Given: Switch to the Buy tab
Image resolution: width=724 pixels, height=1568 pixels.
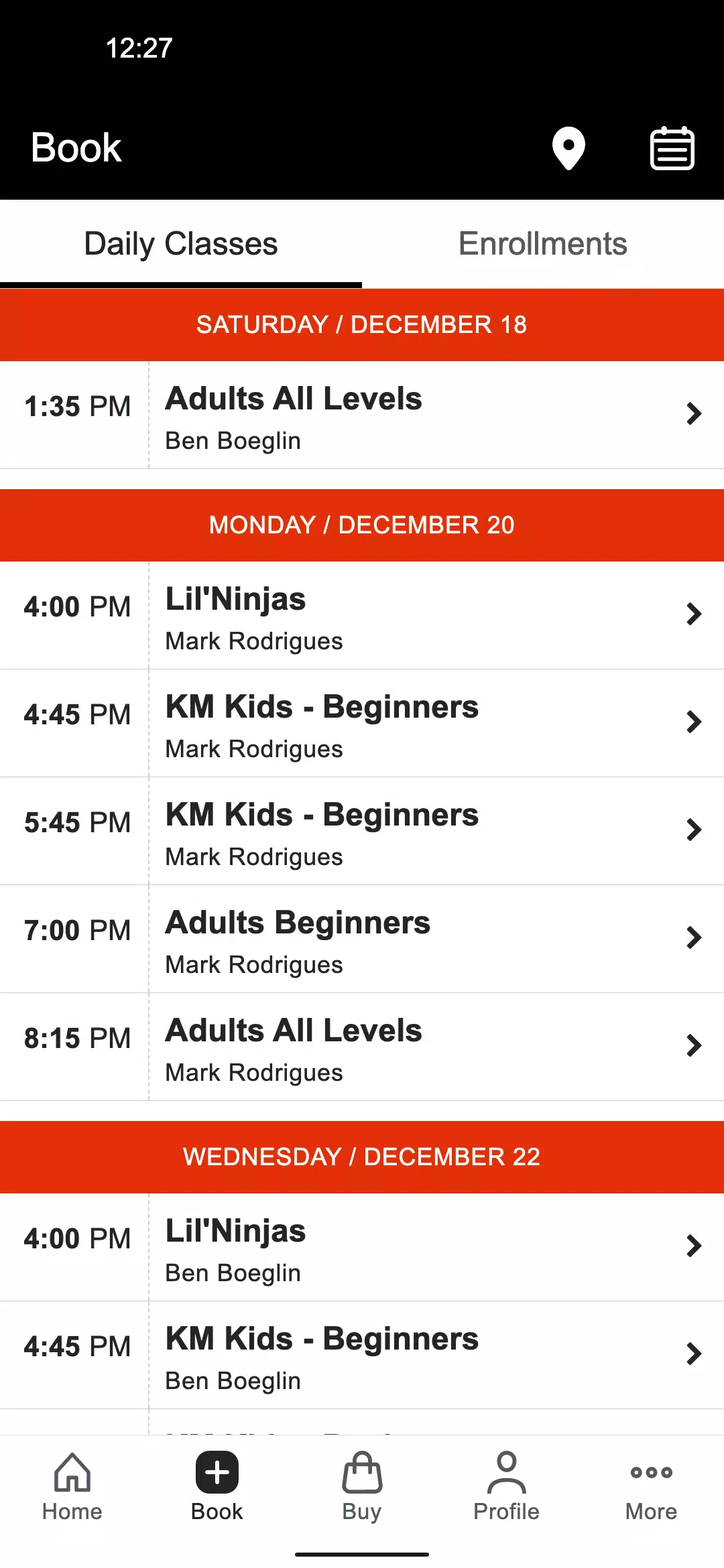Looking at the screenshot, I should click(362, 1486).
